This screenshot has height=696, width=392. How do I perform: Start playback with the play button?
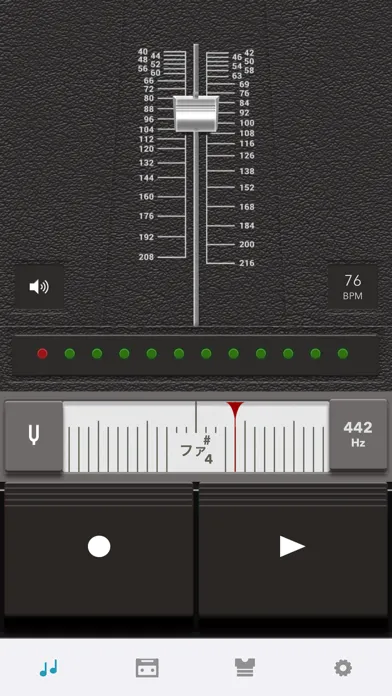coord(293,546)
